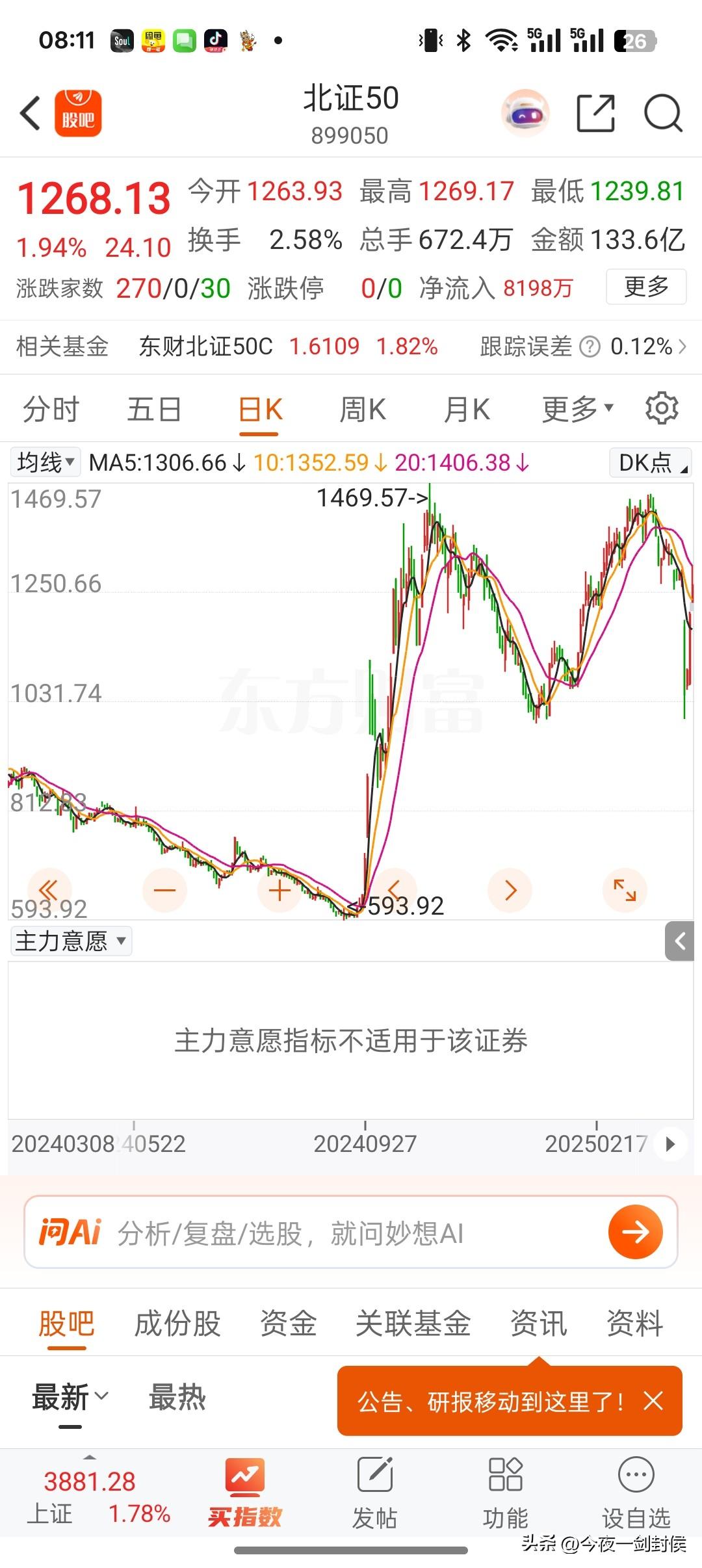The height and width of the screenshot is (1568, 702).
Task: Open the 主力意愿 indicator selector
Action: pos(70,941)
